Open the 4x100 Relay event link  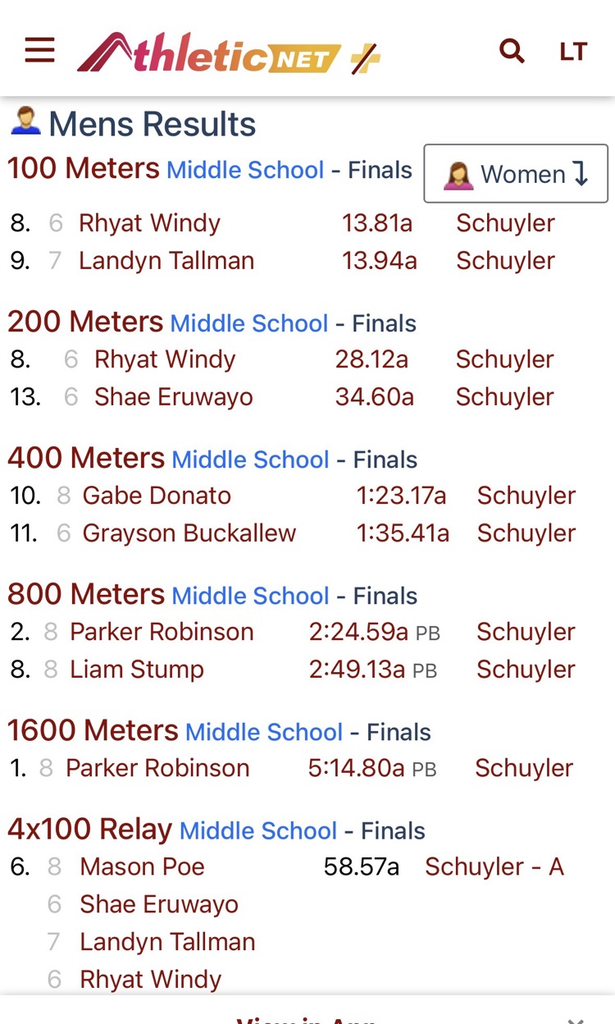click(x=90, y=829)
